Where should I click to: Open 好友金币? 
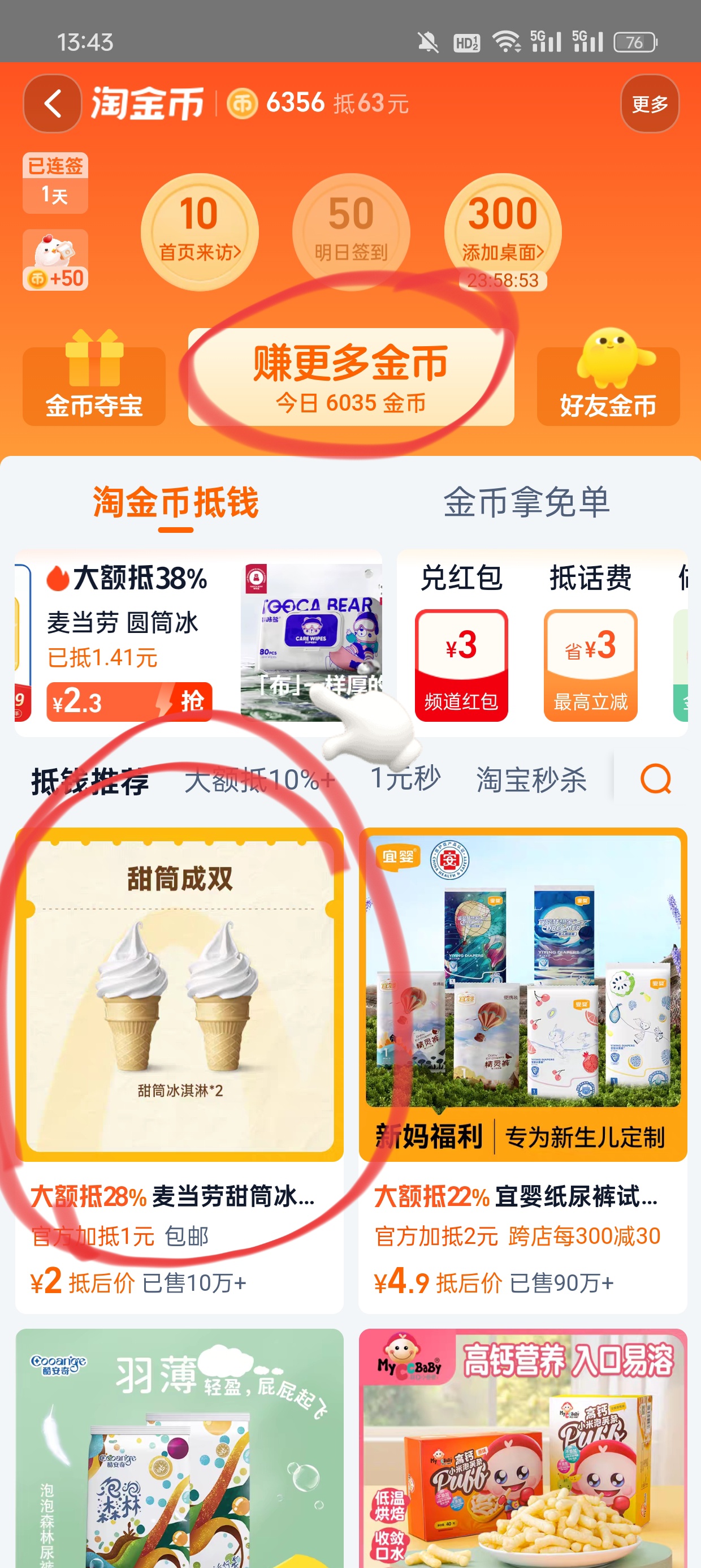[x=607, y=384]
